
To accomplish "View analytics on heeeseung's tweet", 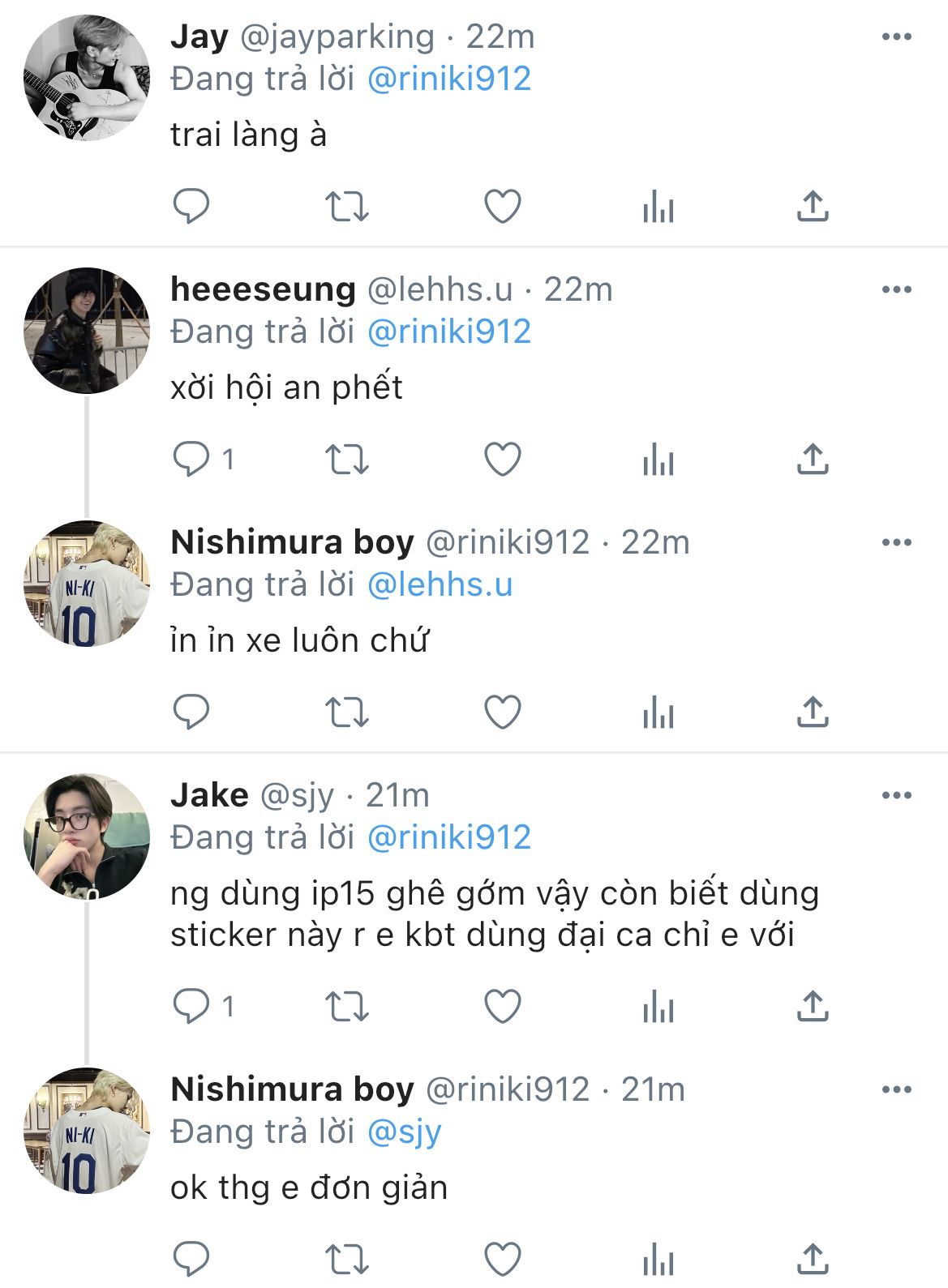I will click(658, 460).
